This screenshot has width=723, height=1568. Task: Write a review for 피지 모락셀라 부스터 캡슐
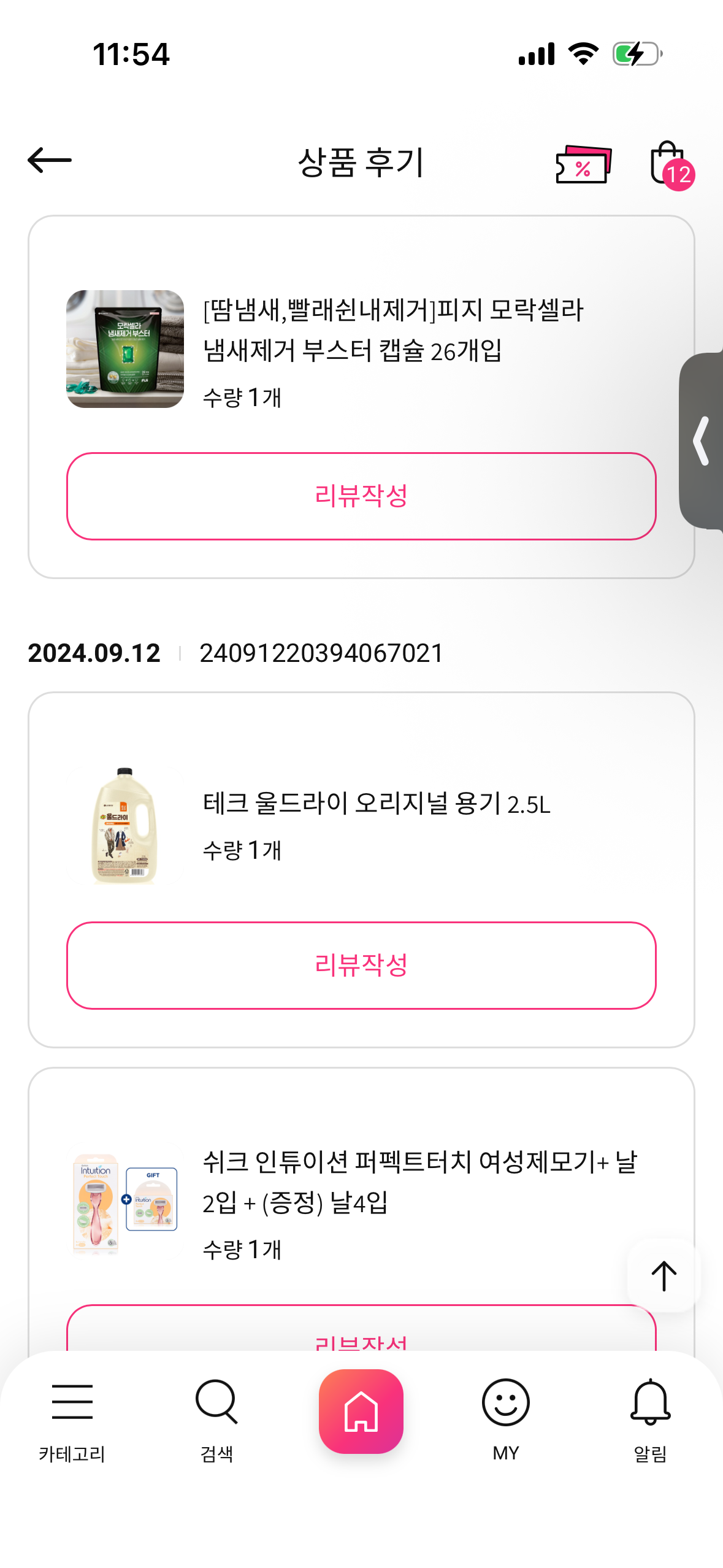pyautogui.click(x=361, y=496)
